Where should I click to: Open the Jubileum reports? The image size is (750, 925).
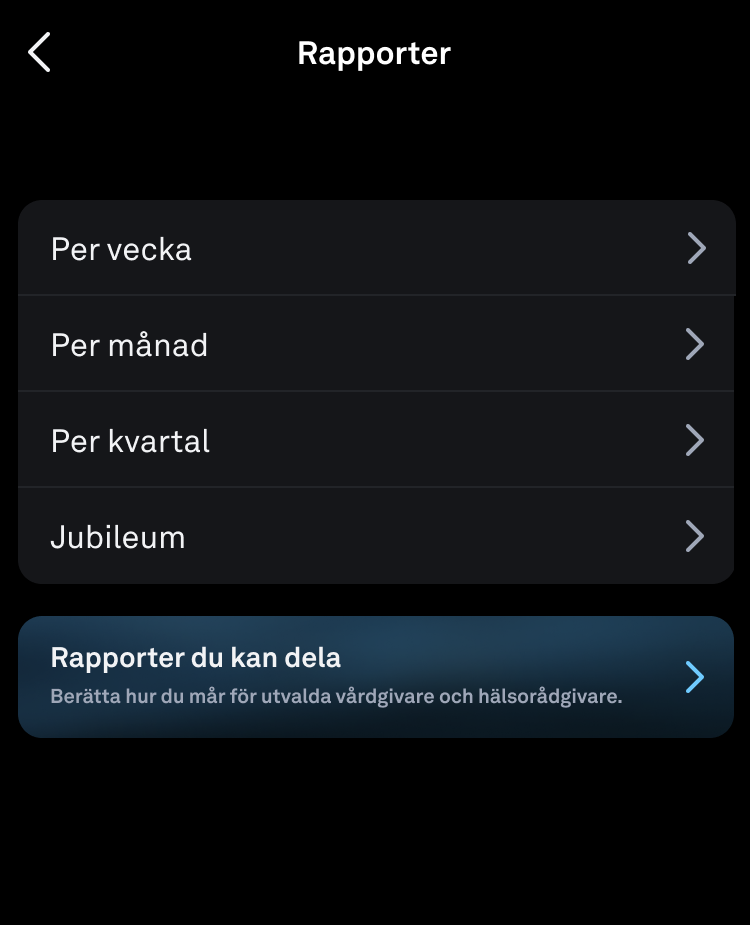point(376,536)
